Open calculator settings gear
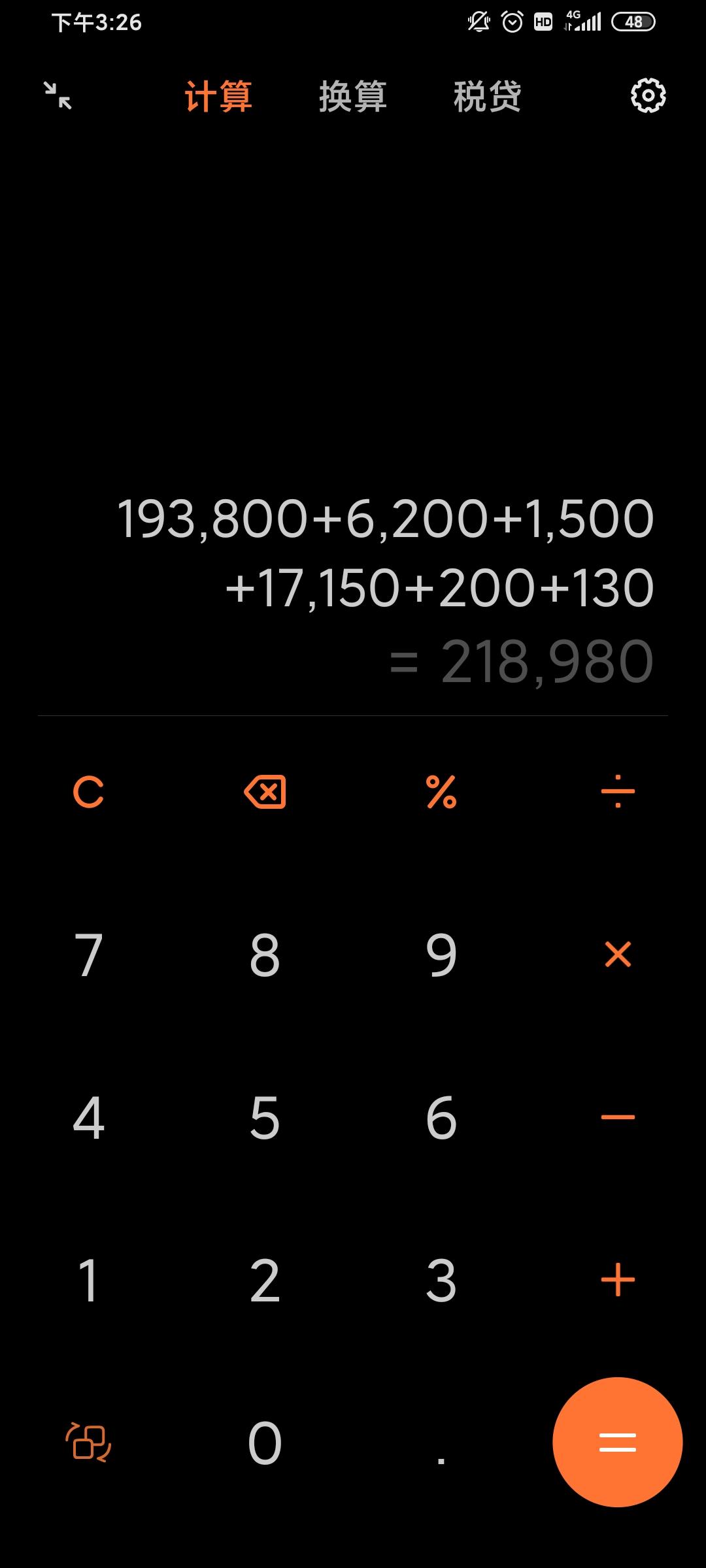This screenshot has height=1568, width=706. (648, 96)
